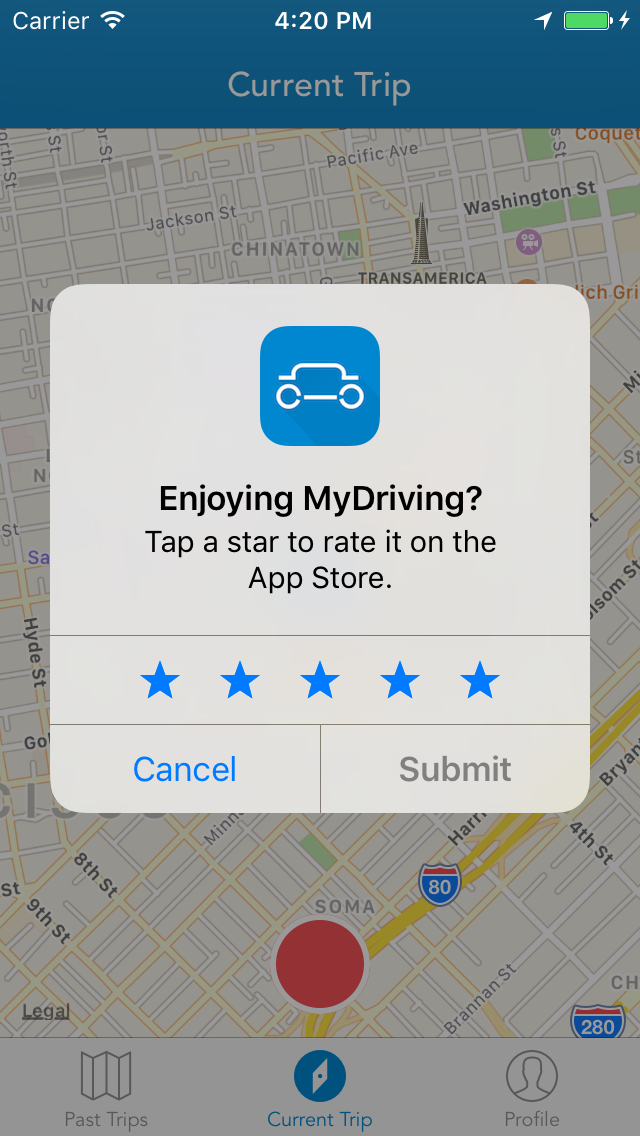640x1136 pixels.
Task: Open the Current Trip tab
Action: coord(320,1088)
